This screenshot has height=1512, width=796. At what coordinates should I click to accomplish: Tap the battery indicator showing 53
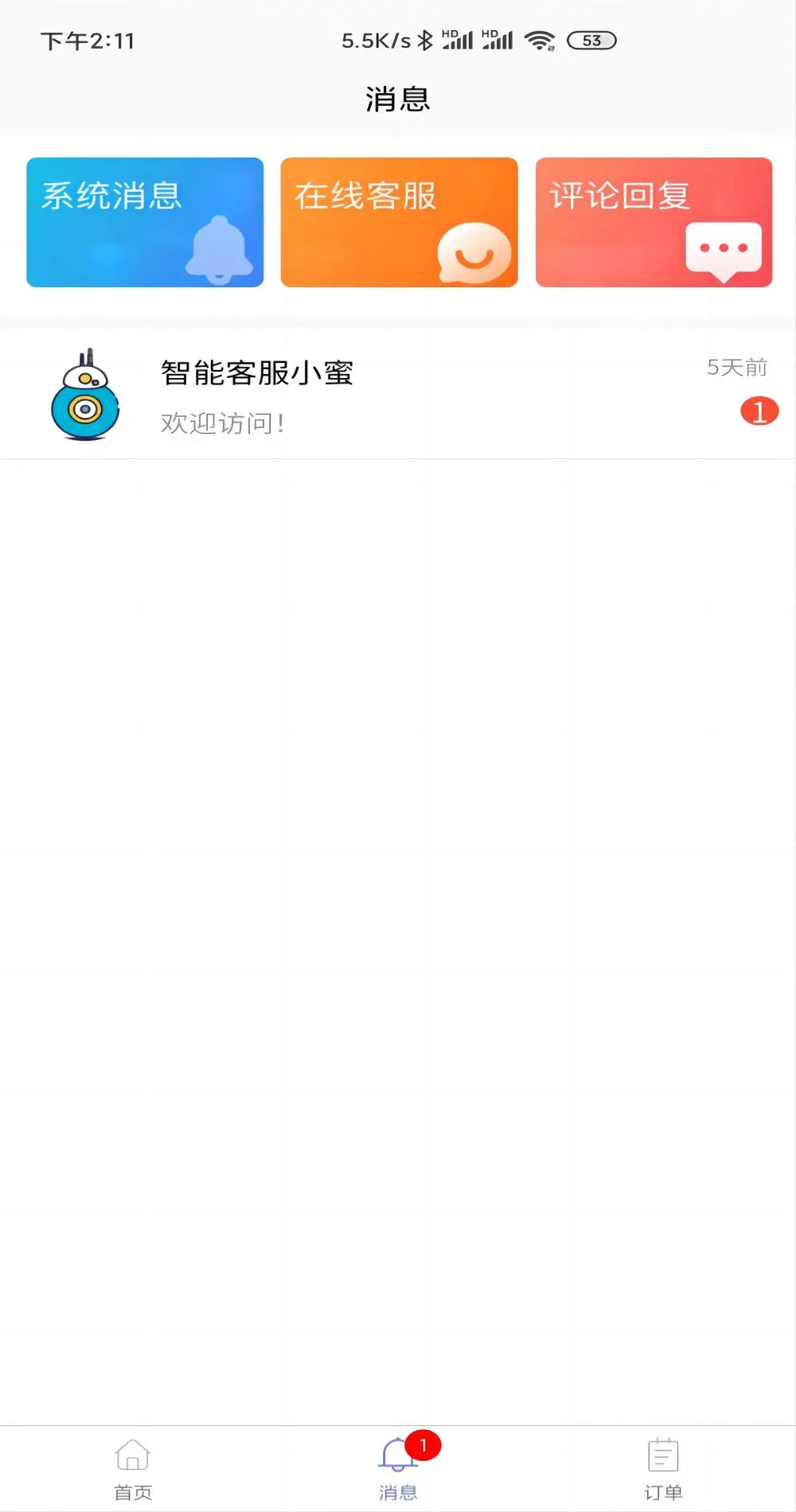coord(592,41)
